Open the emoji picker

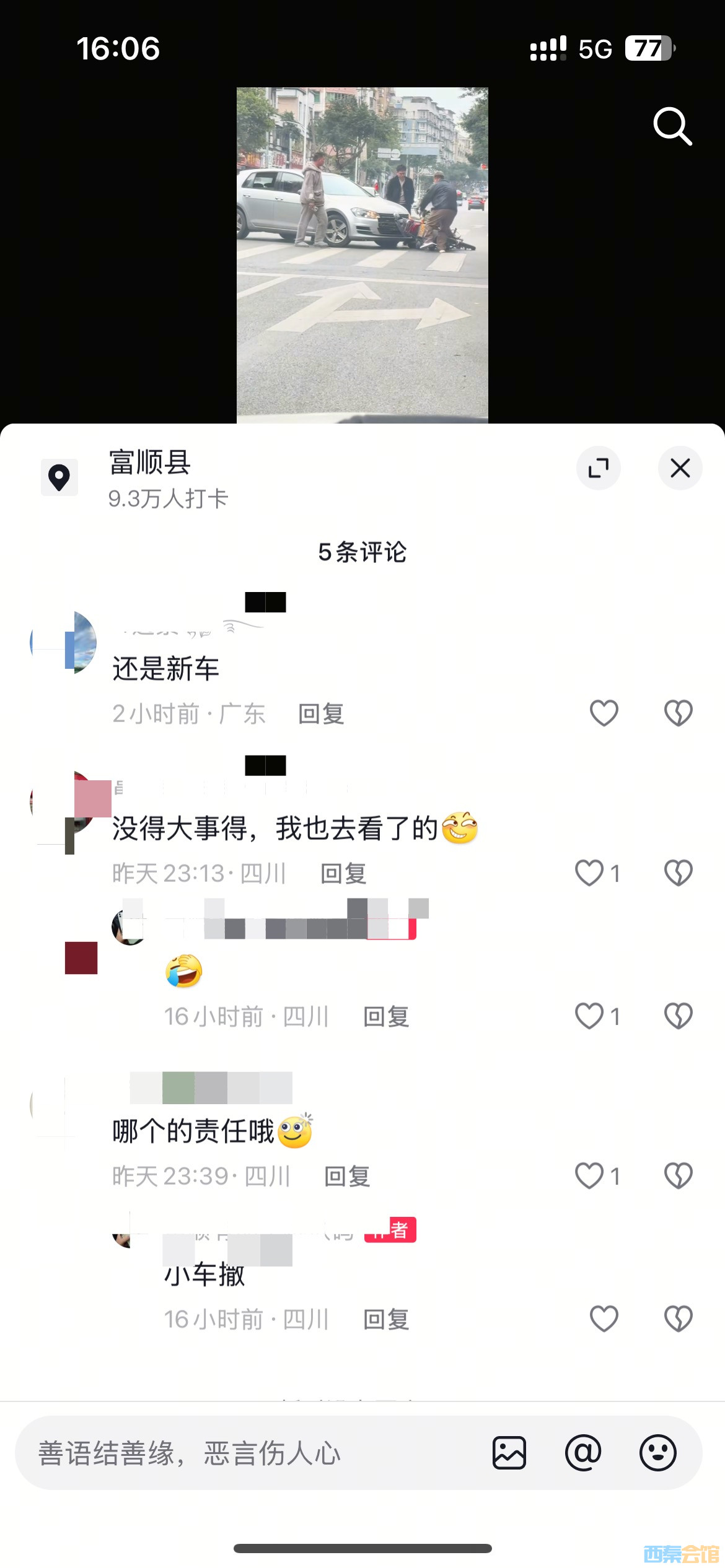[x=657, y=1453]
